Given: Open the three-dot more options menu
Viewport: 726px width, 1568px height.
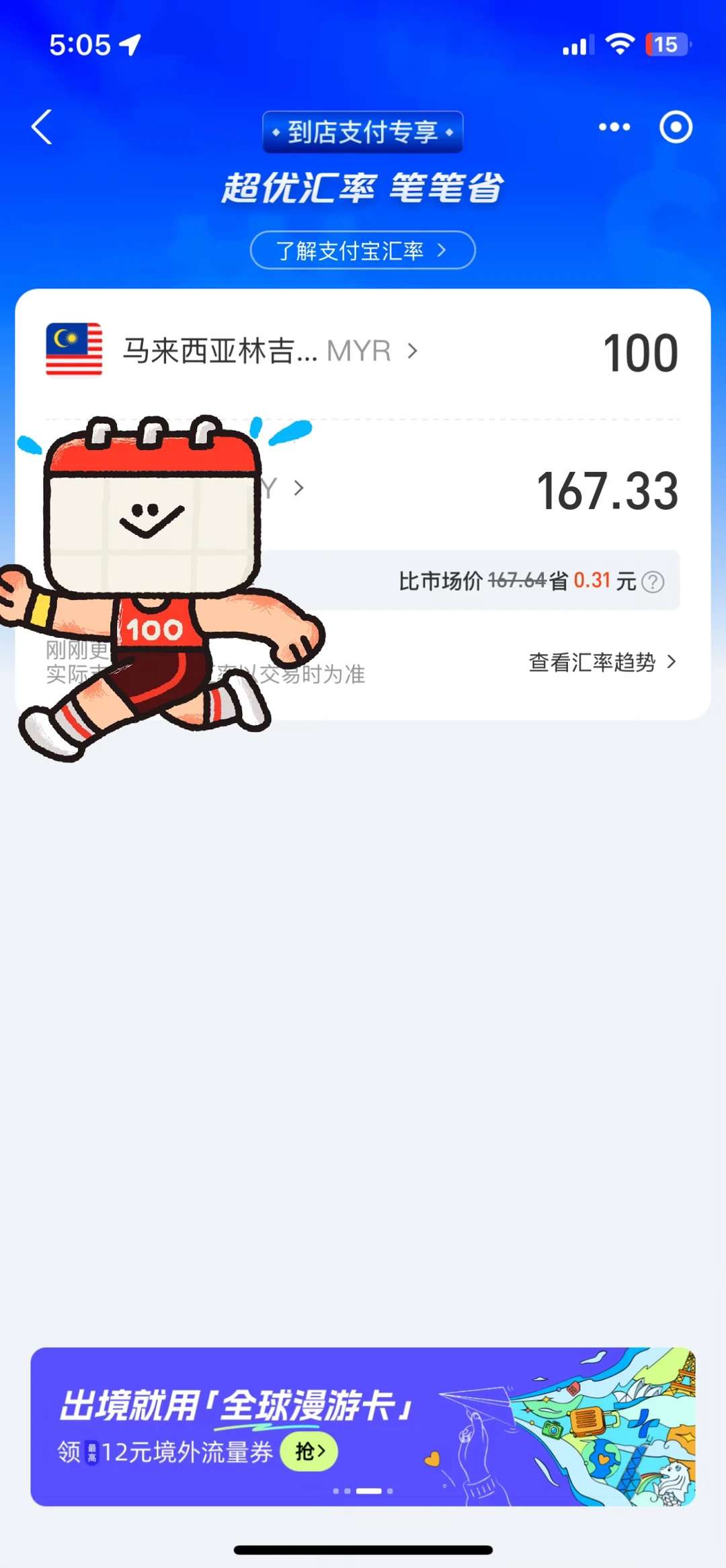Looking at the screenshot, I should 614,126.
